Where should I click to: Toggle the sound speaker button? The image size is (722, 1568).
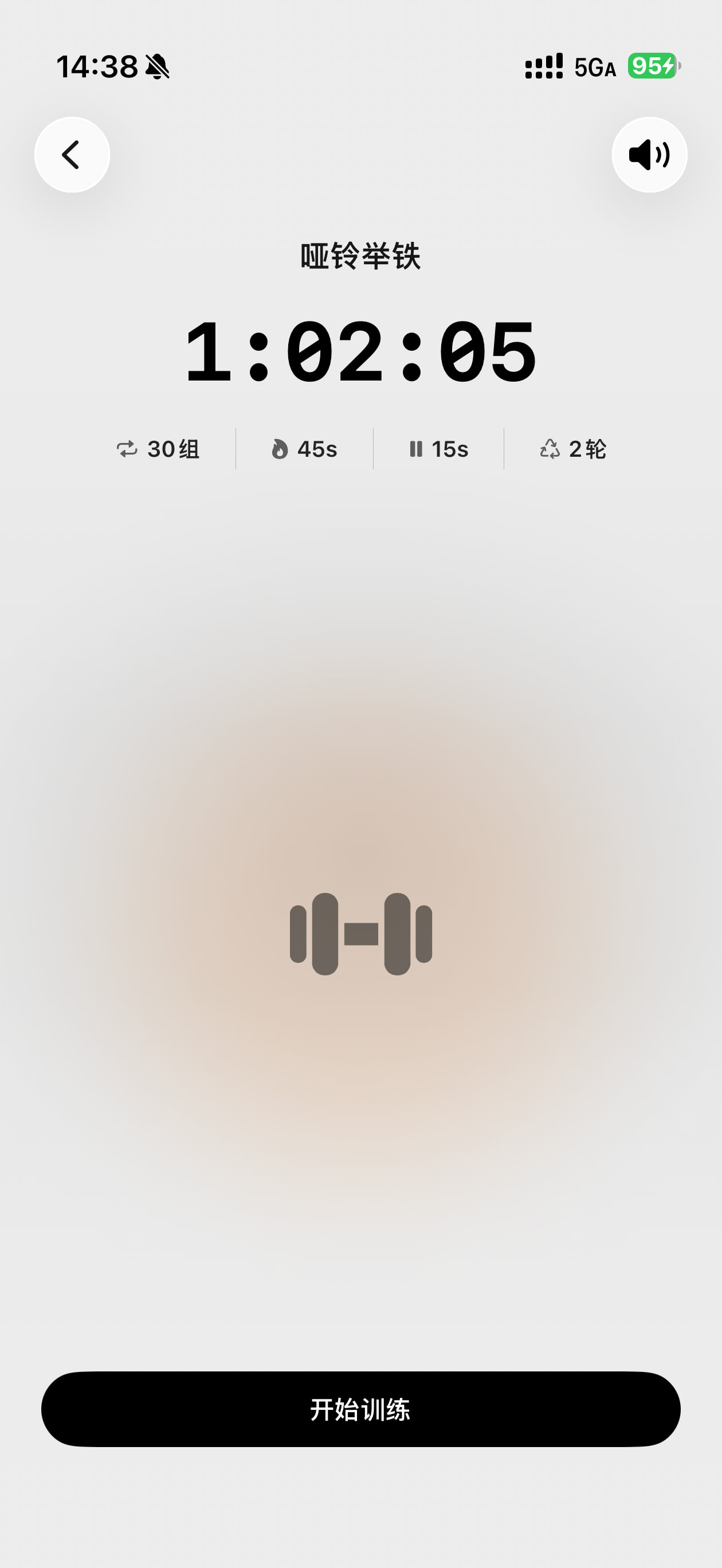pyautogui.click(x=649, y=155)
